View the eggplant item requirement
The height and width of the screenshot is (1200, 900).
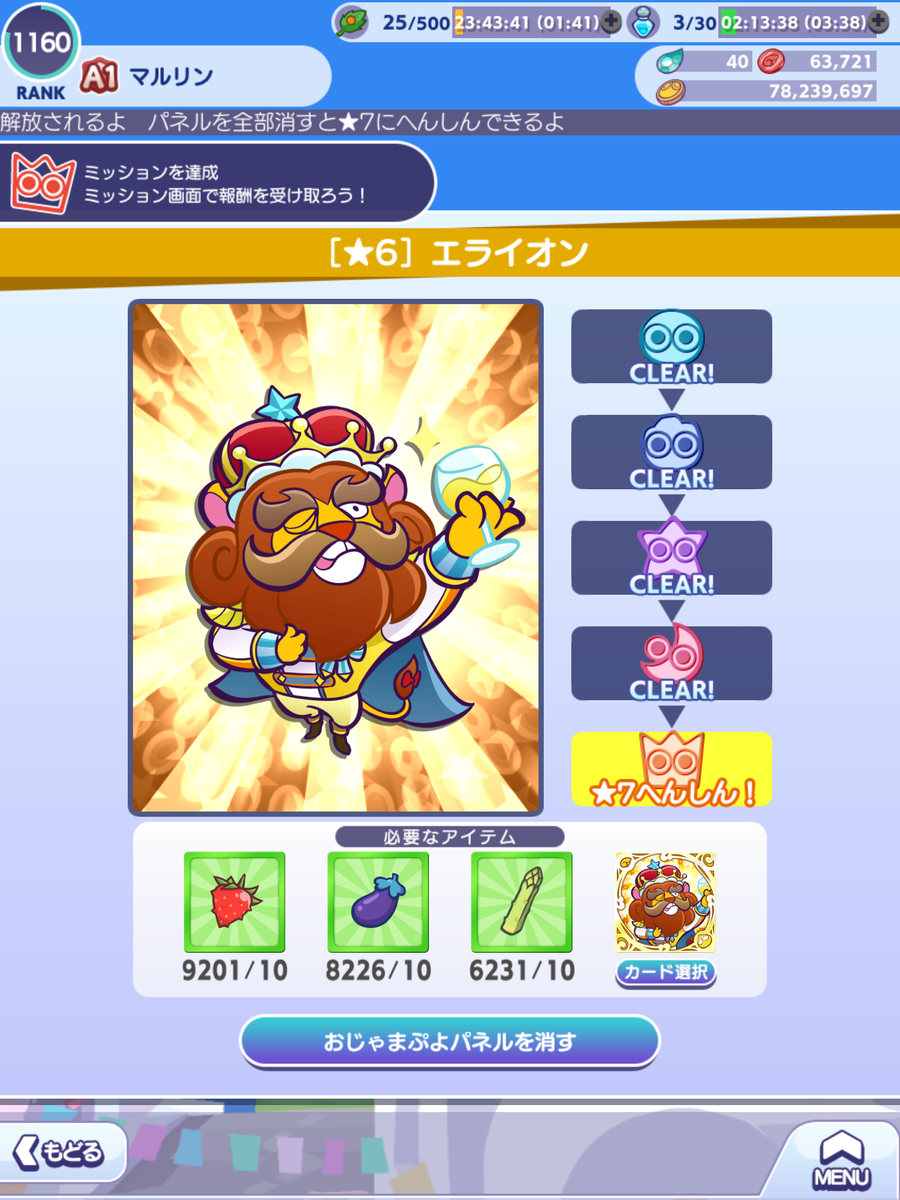[378, 902]
